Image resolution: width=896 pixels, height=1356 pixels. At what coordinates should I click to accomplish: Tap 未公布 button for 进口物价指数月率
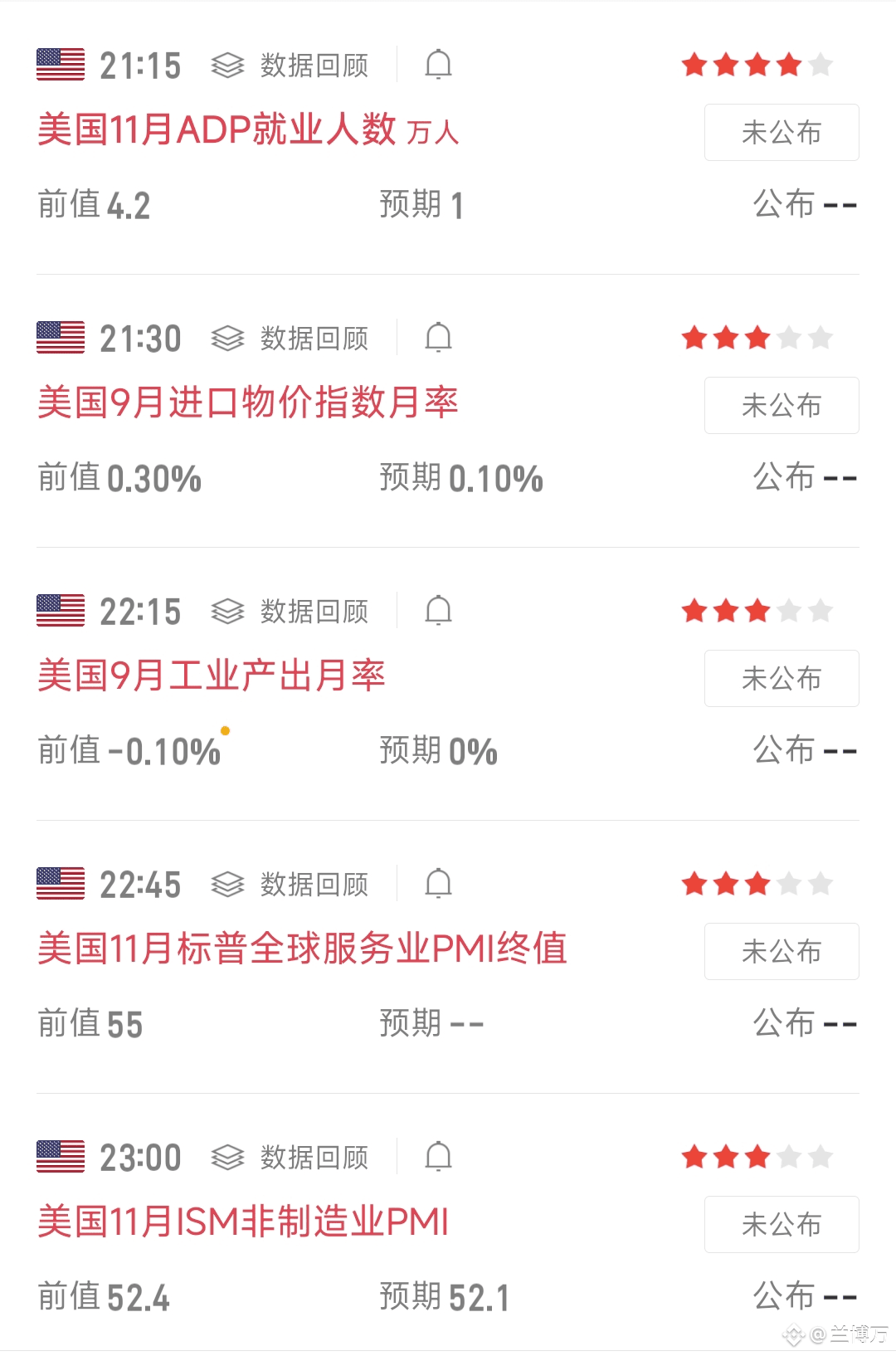[781, 405]
